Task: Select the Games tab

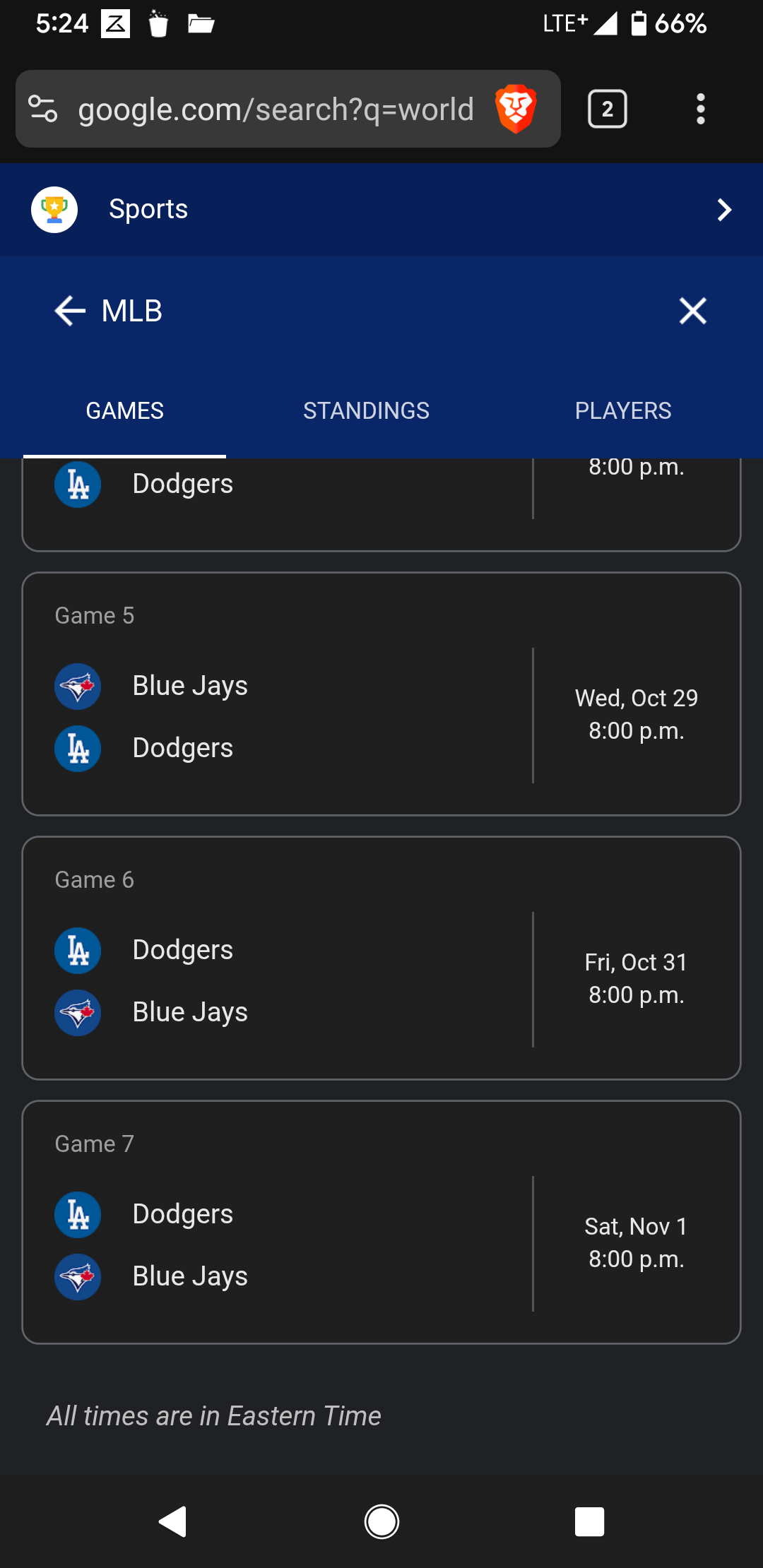Action: 124,411
